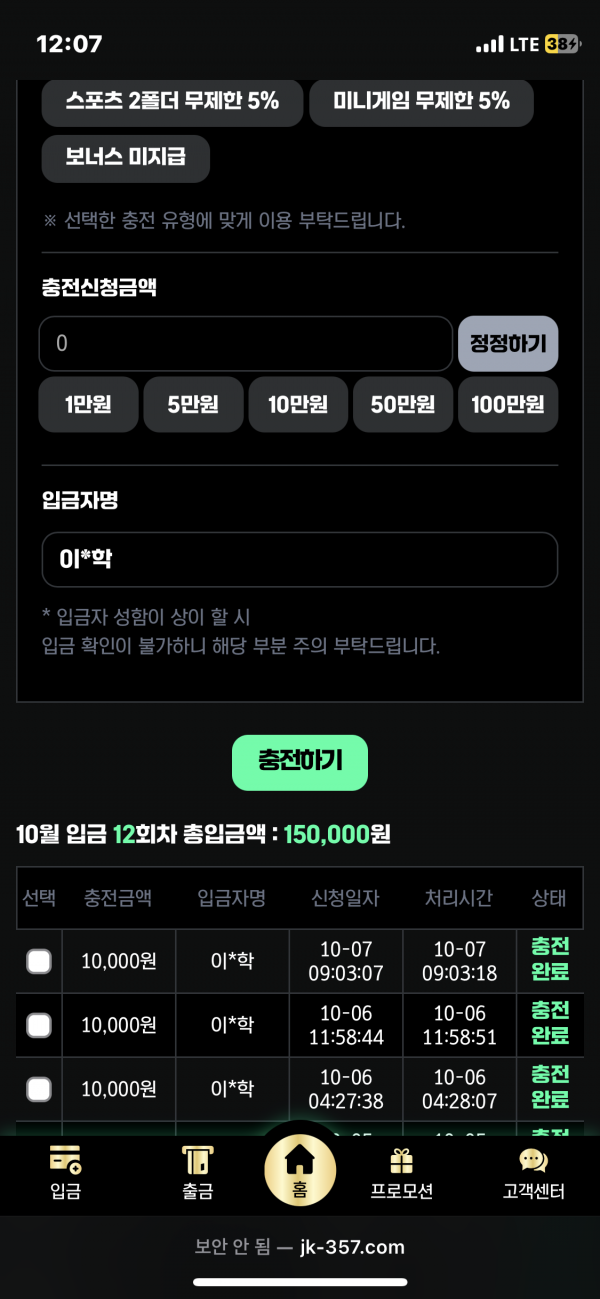
Task: Switch to the 입금 tab
Action: point(66,1175)
